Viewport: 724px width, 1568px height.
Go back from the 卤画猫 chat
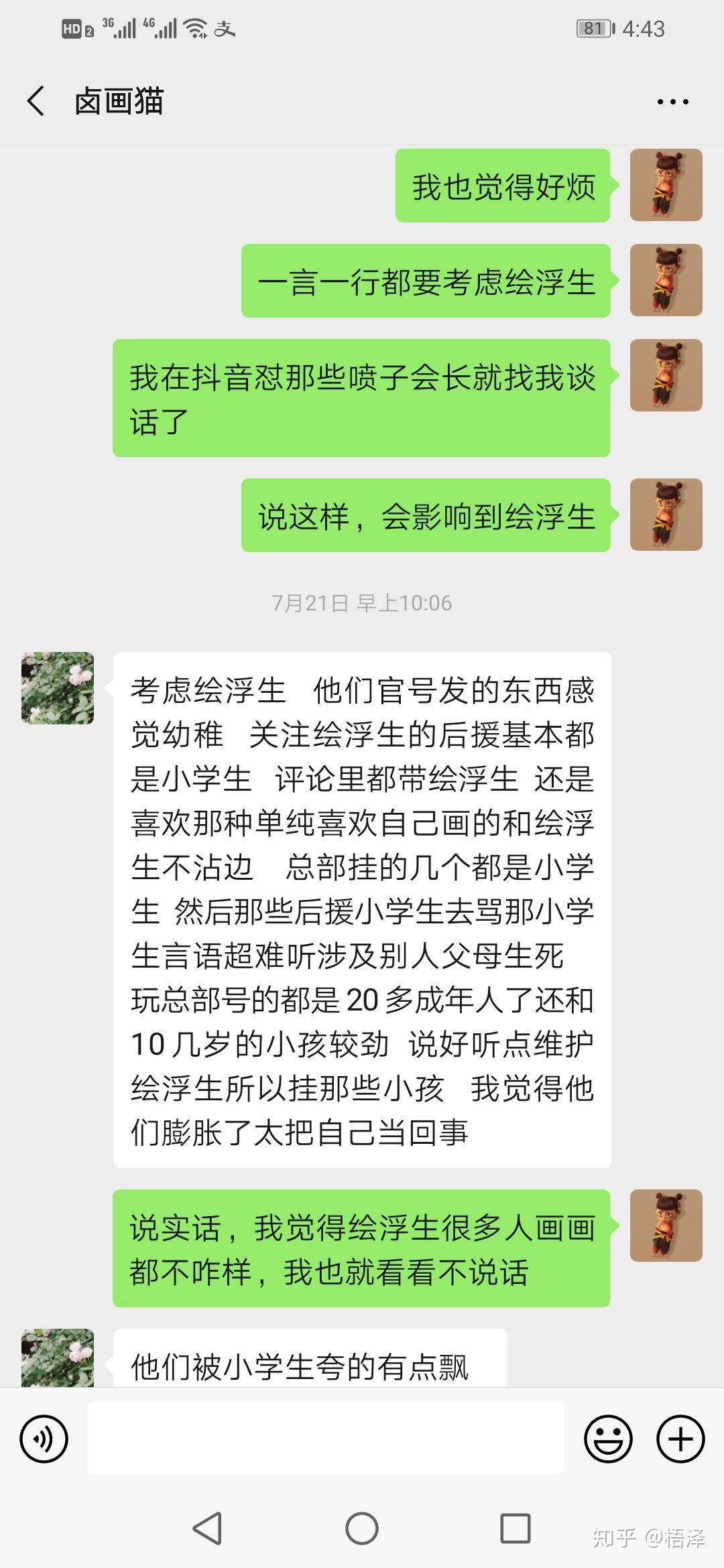36,102
